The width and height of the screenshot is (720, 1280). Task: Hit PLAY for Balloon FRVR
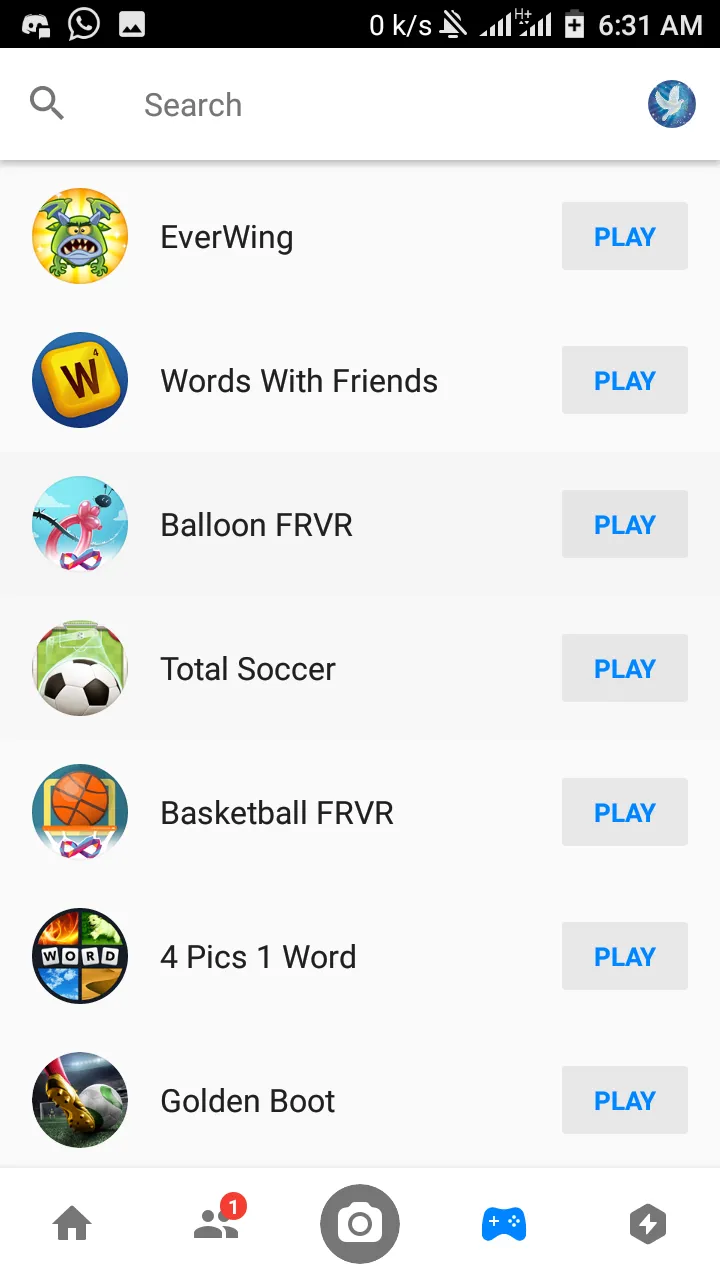coord(624,524)
